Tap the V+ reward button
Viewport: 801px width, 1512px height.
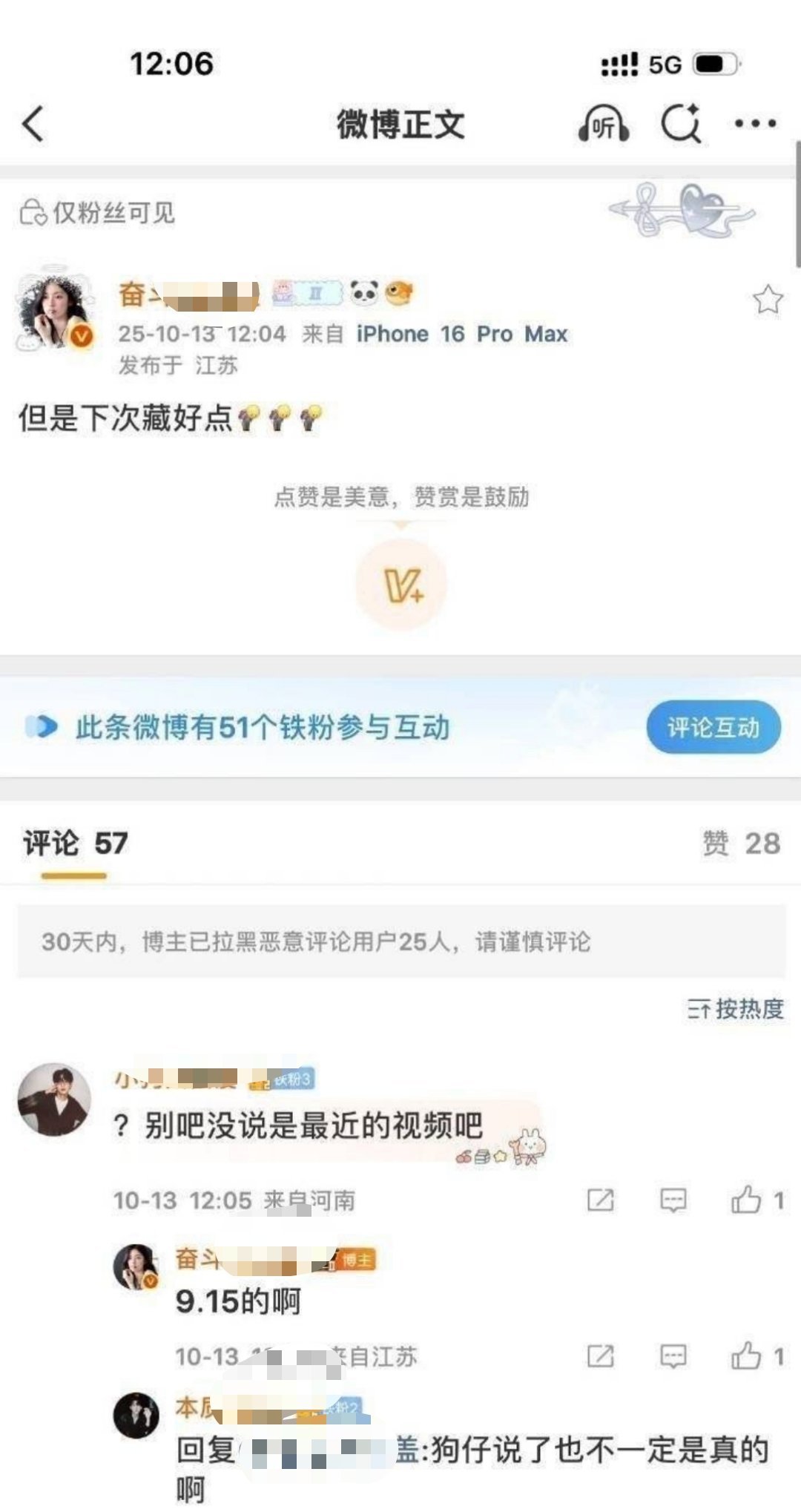pyautogui.click(x=401, y=585)
